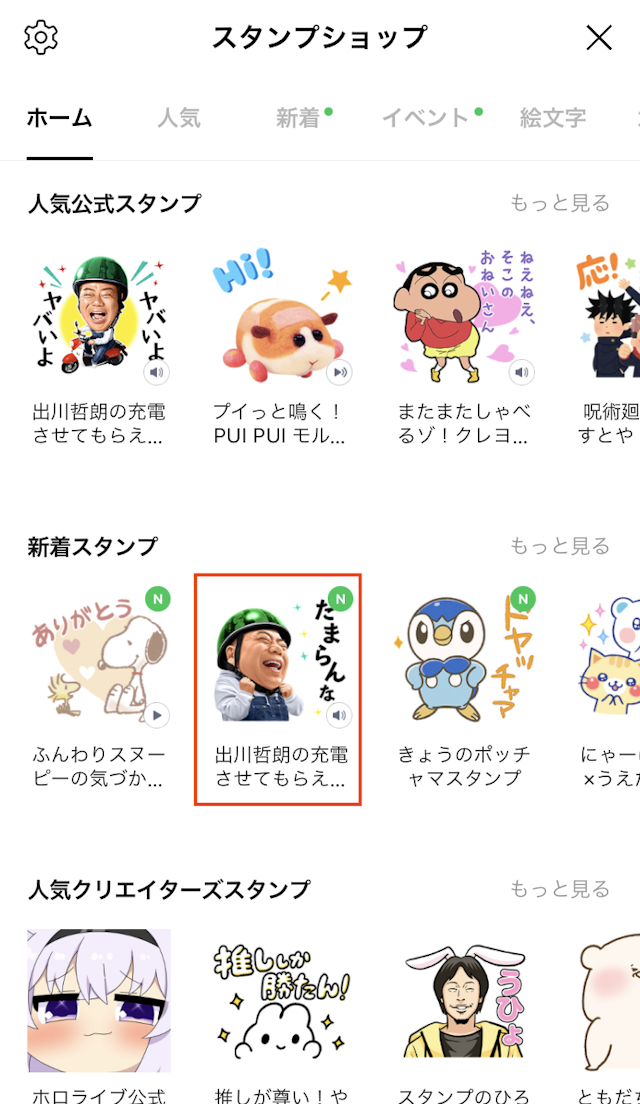Screen dimensions: 640x1104
Task: View more of 新着スタンプ
Action: pos(559,546)
